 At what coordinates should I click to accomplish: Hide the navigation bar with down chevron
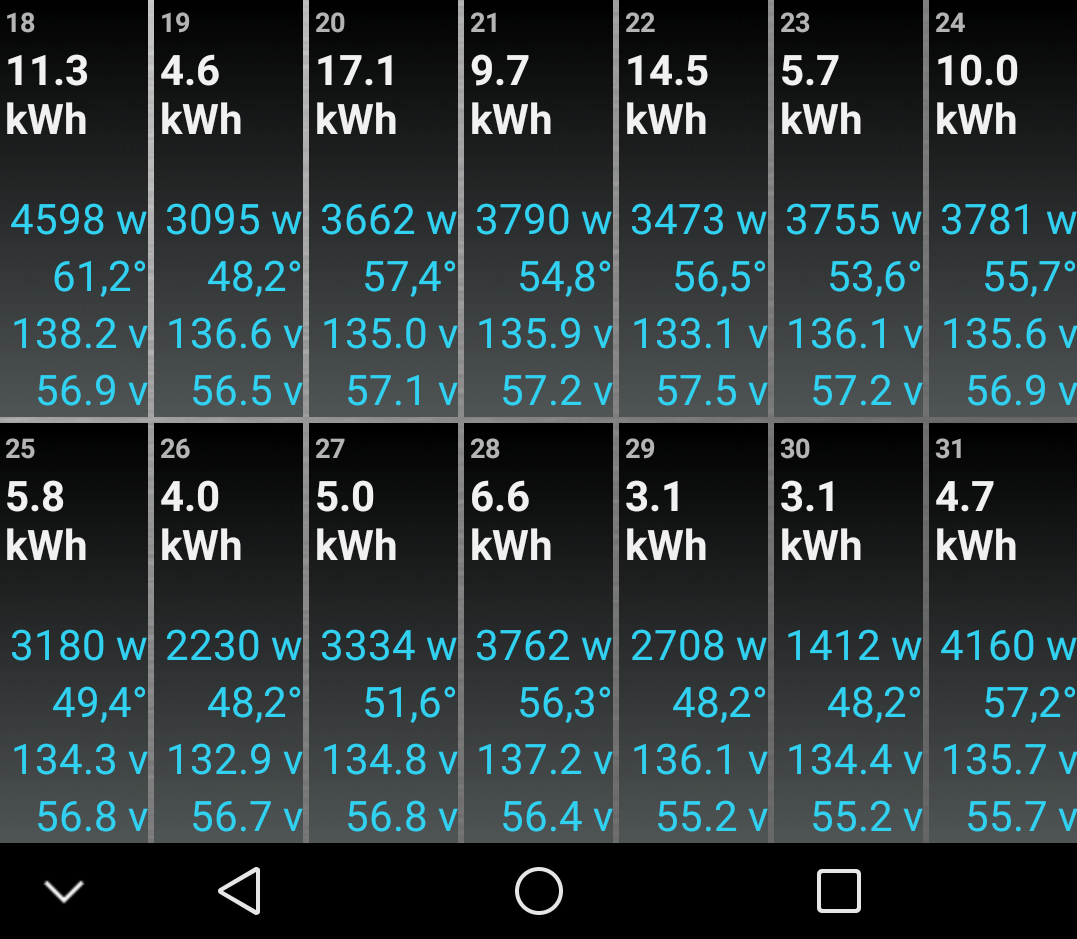coord(64,891)
